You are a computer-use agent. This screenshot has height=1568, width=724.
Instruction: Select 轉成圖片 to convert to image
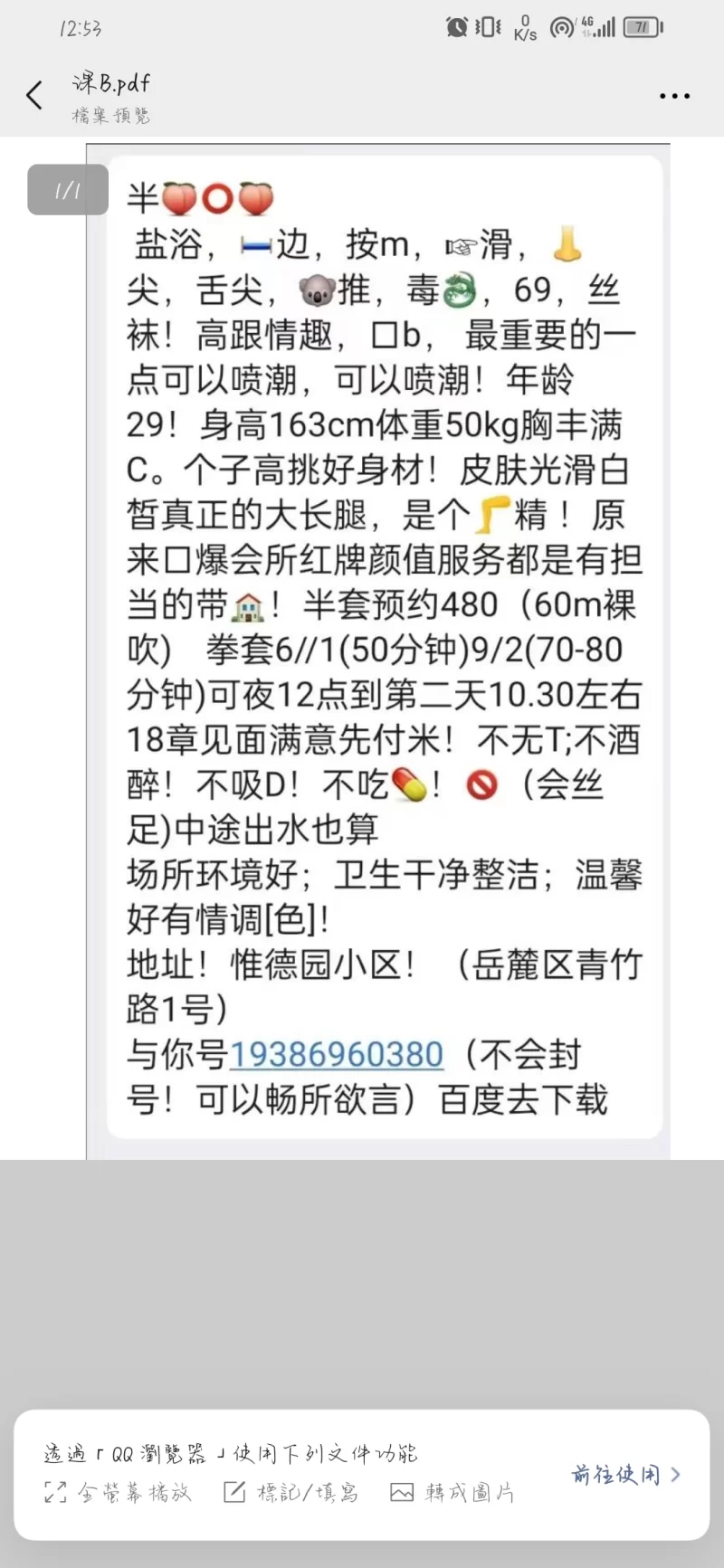pos(452,1492)
